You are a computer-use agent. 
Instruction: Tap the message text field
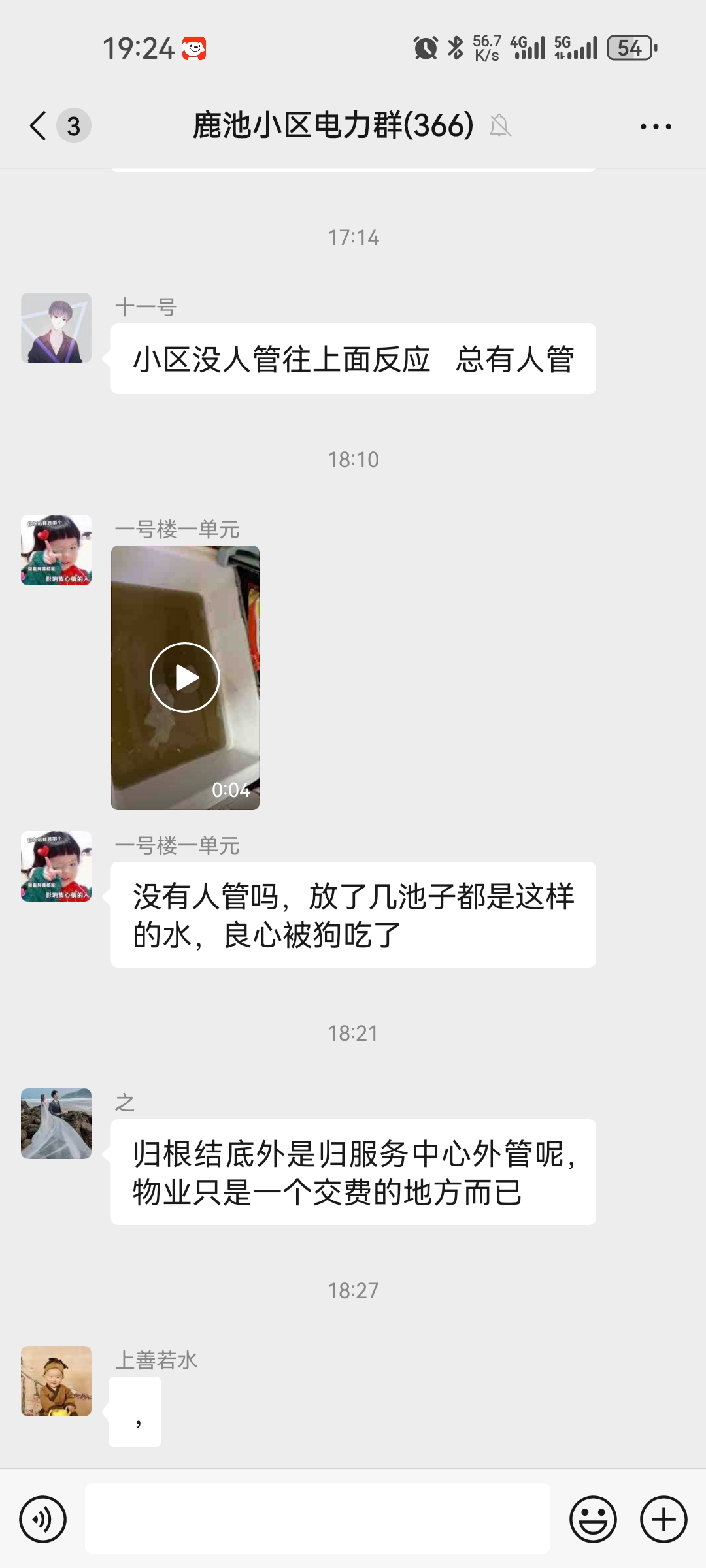(318, 1519)
